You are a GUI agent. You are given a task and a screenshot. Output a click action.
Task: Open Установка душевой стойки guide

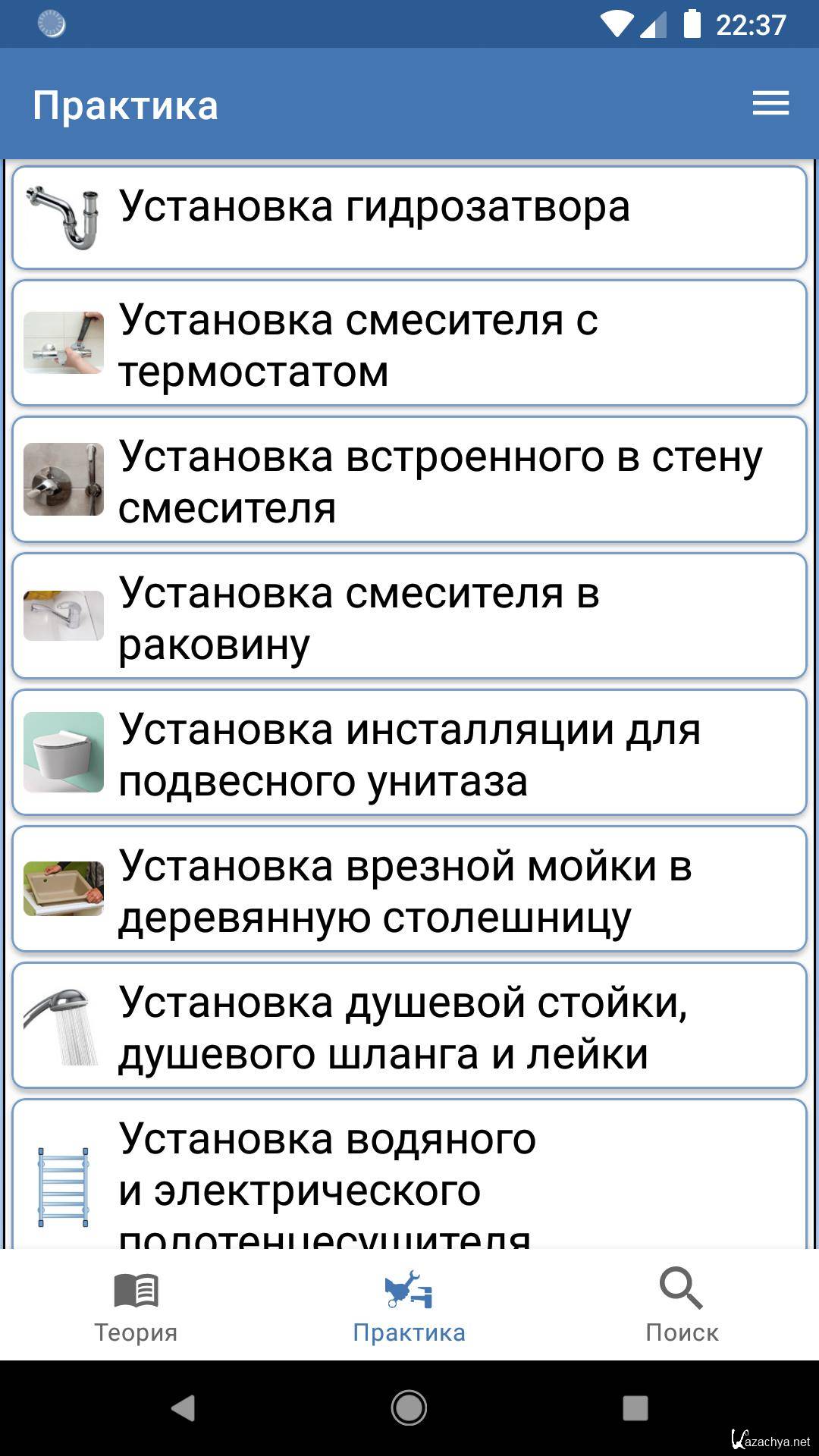[409, 1026]
